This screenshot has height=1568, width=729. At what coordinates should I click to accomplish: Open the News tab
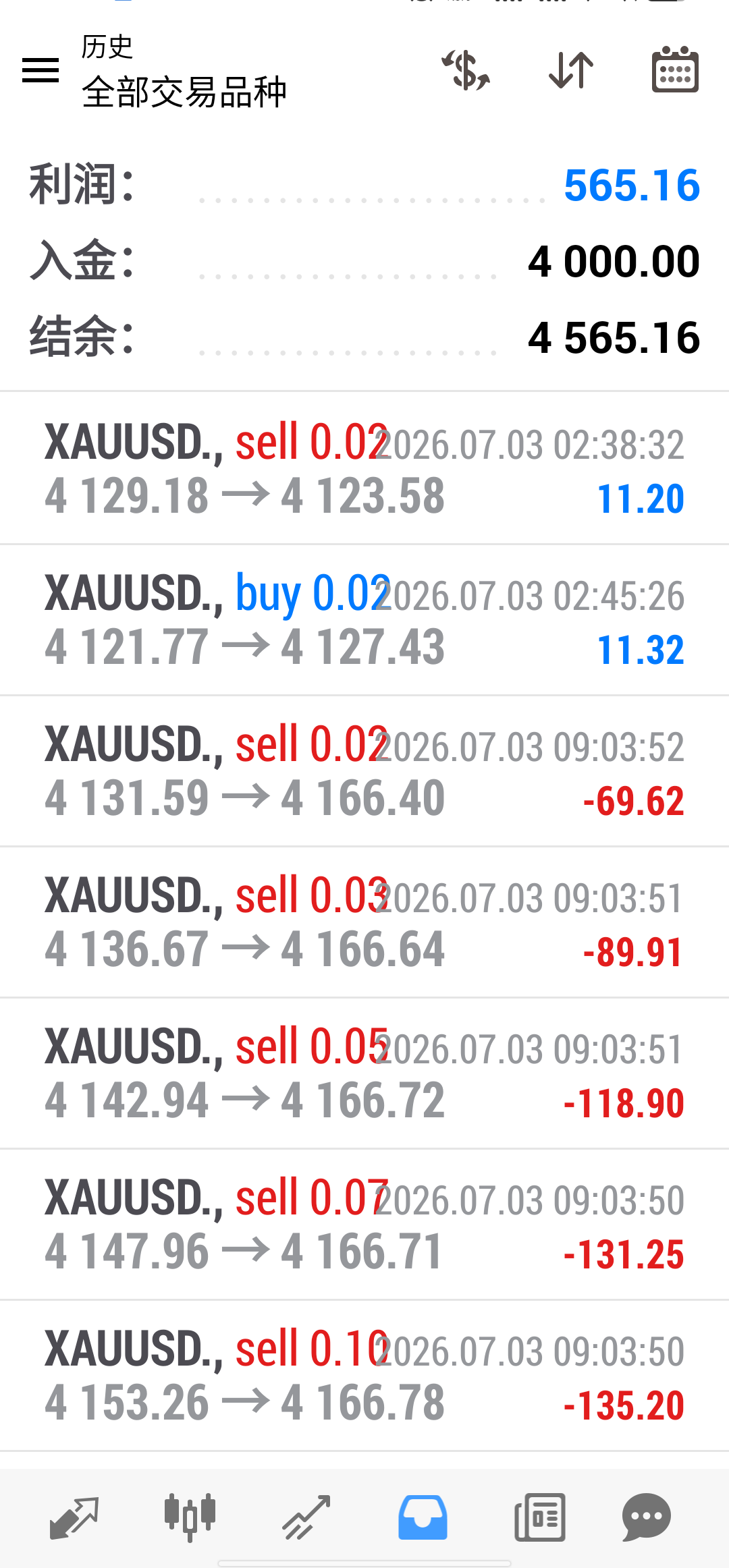(540, 1518)
